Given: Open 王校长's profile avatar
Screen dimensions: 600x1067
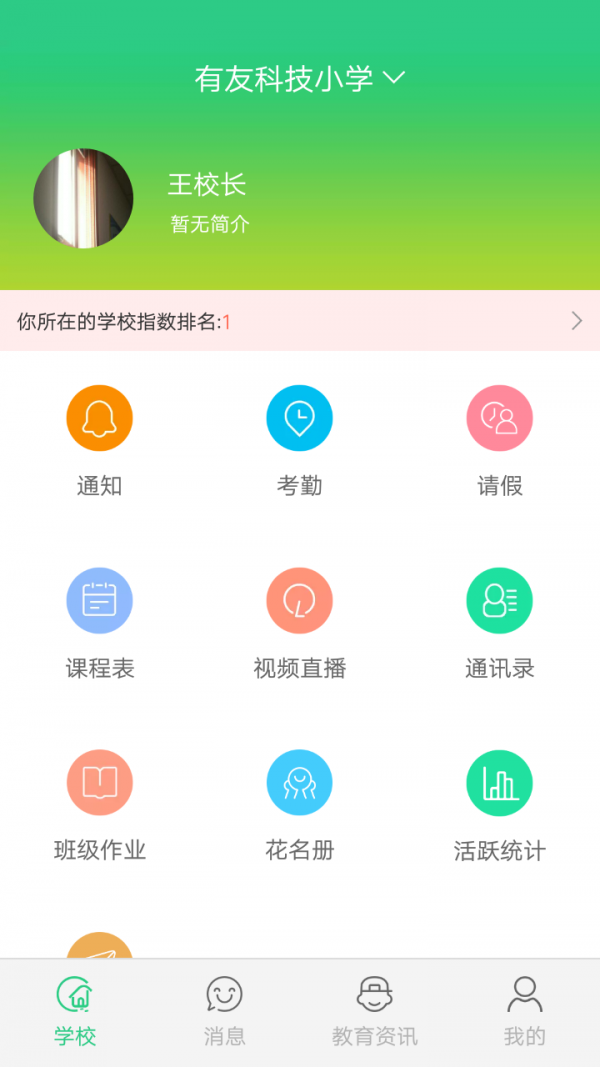Looking at the screenshot, I should pyautogui.click(x=83, y=199).
